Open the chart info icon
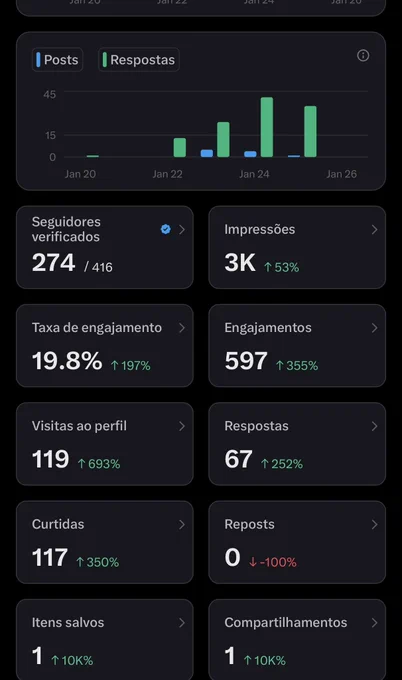Screen dimensions: 402x680 pos(363,56)
